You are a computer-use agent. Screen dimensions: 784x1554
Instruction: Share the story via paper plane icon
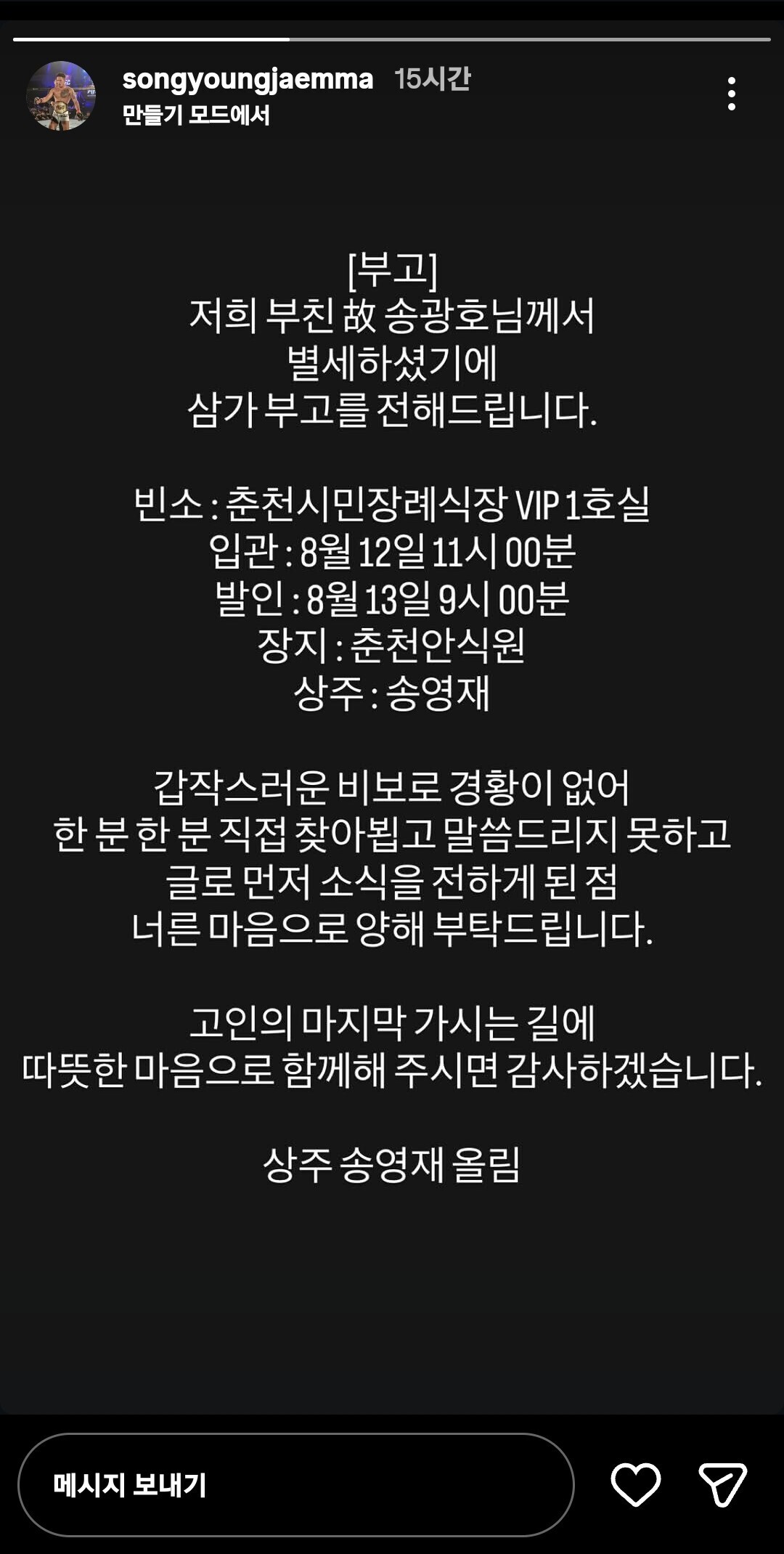coord(722,1484)
